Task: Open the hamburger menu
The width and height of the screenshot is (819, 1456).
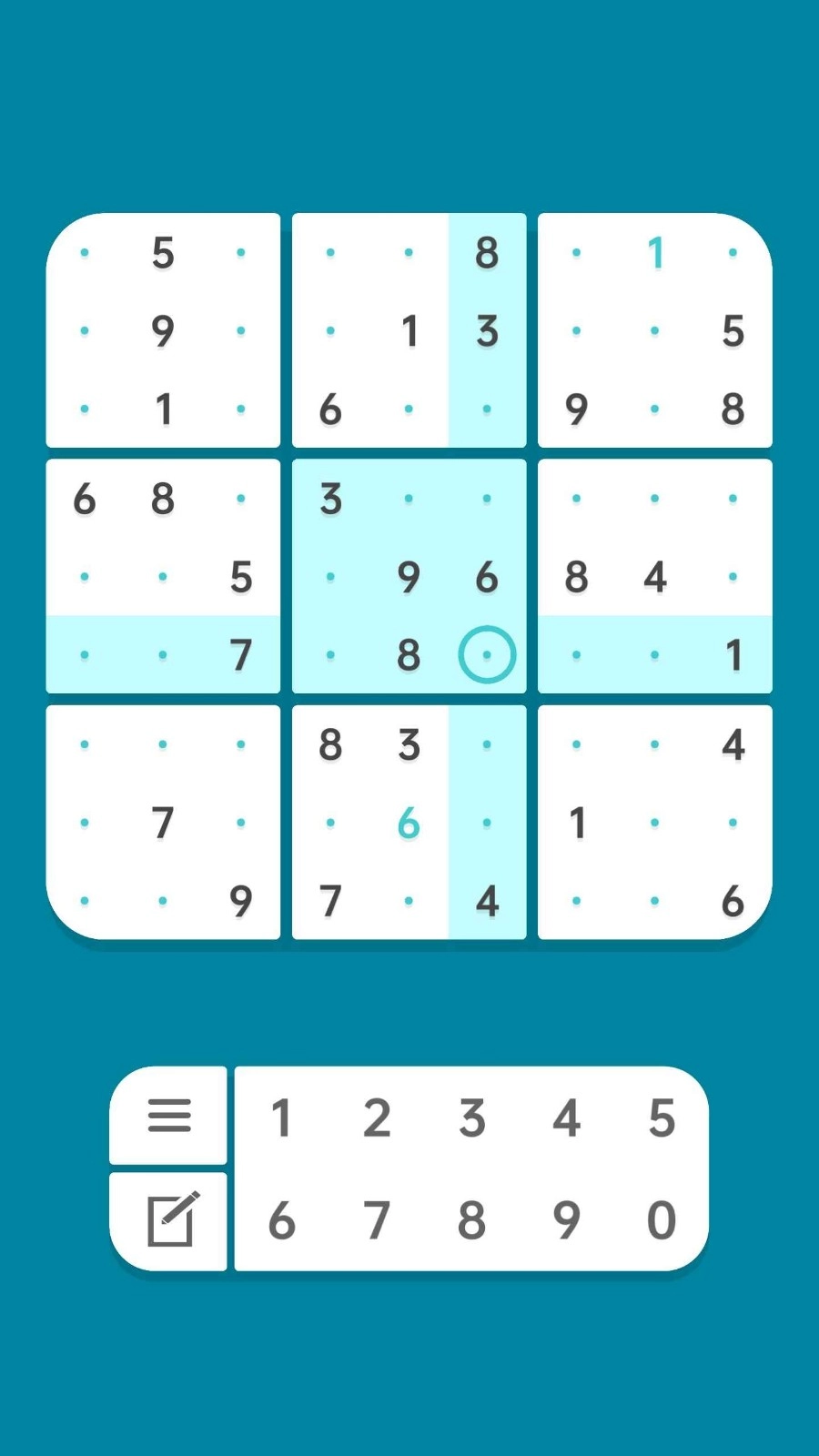Action: point(169,1115)
